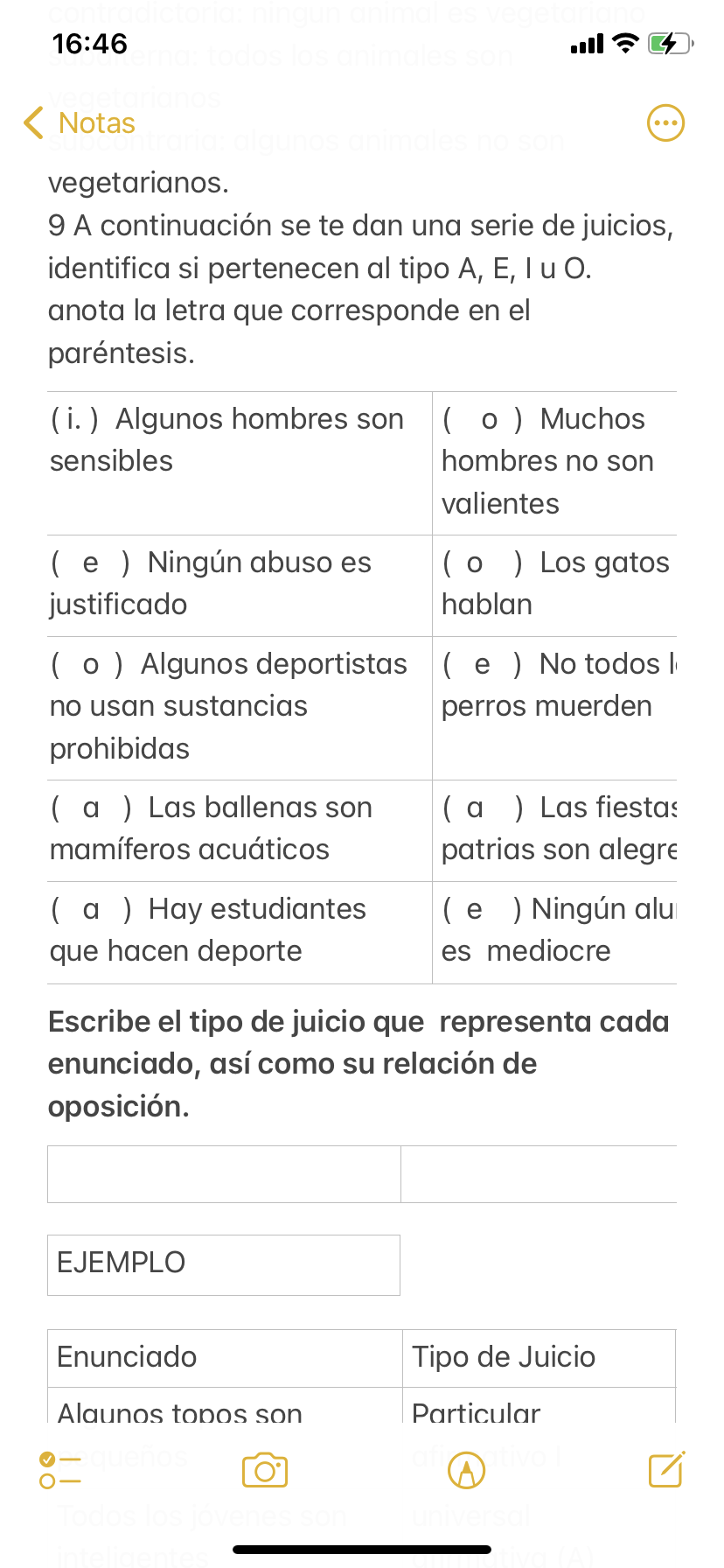Open the camera attachment options
This screenshot has width=724, height=1568.
(265, 1470)
